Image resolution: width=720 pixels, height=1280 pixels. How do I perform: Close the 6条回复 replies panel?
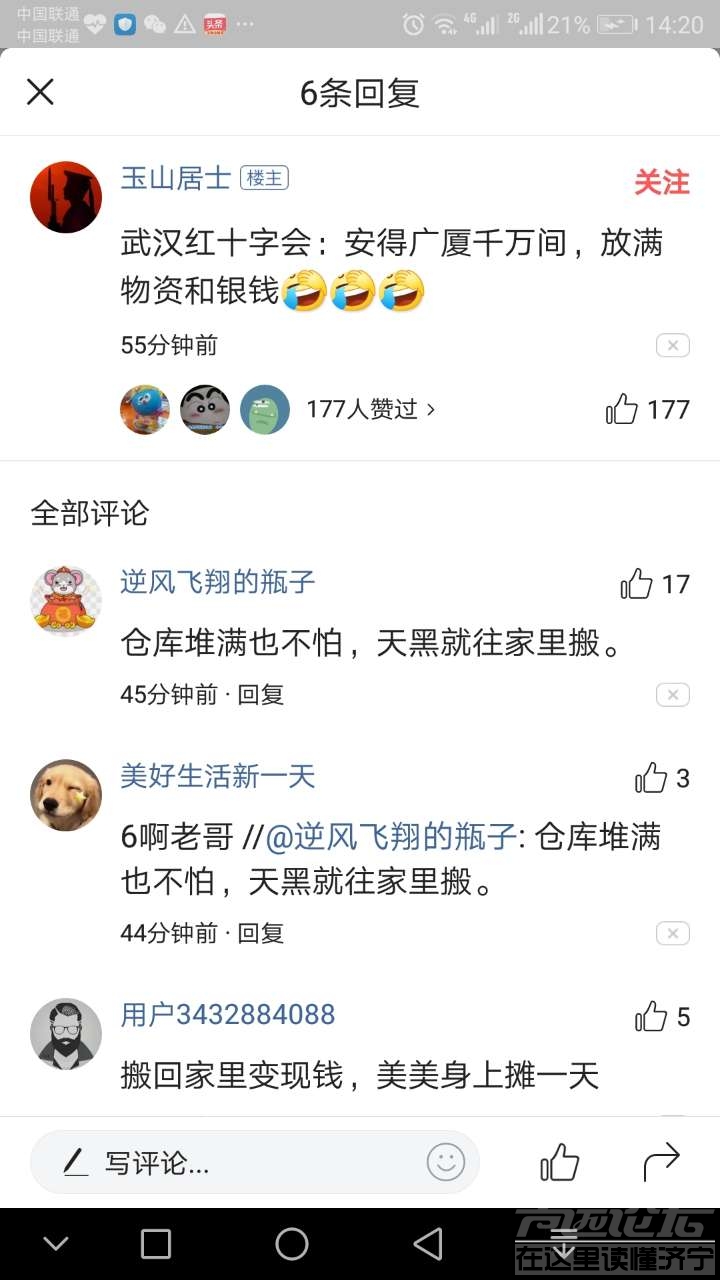(40, 93)
